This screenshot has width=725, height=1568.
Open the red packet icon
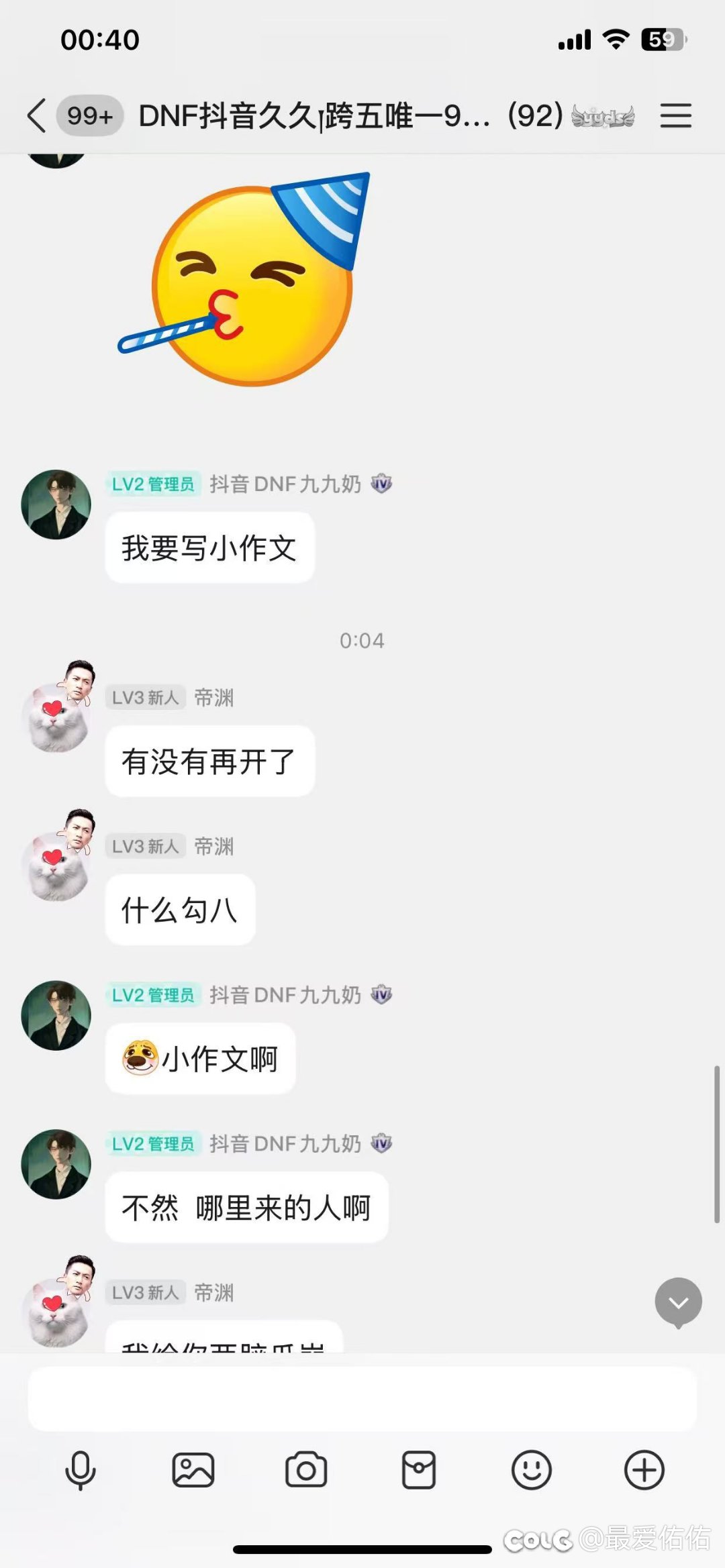tap(419, 1471)
